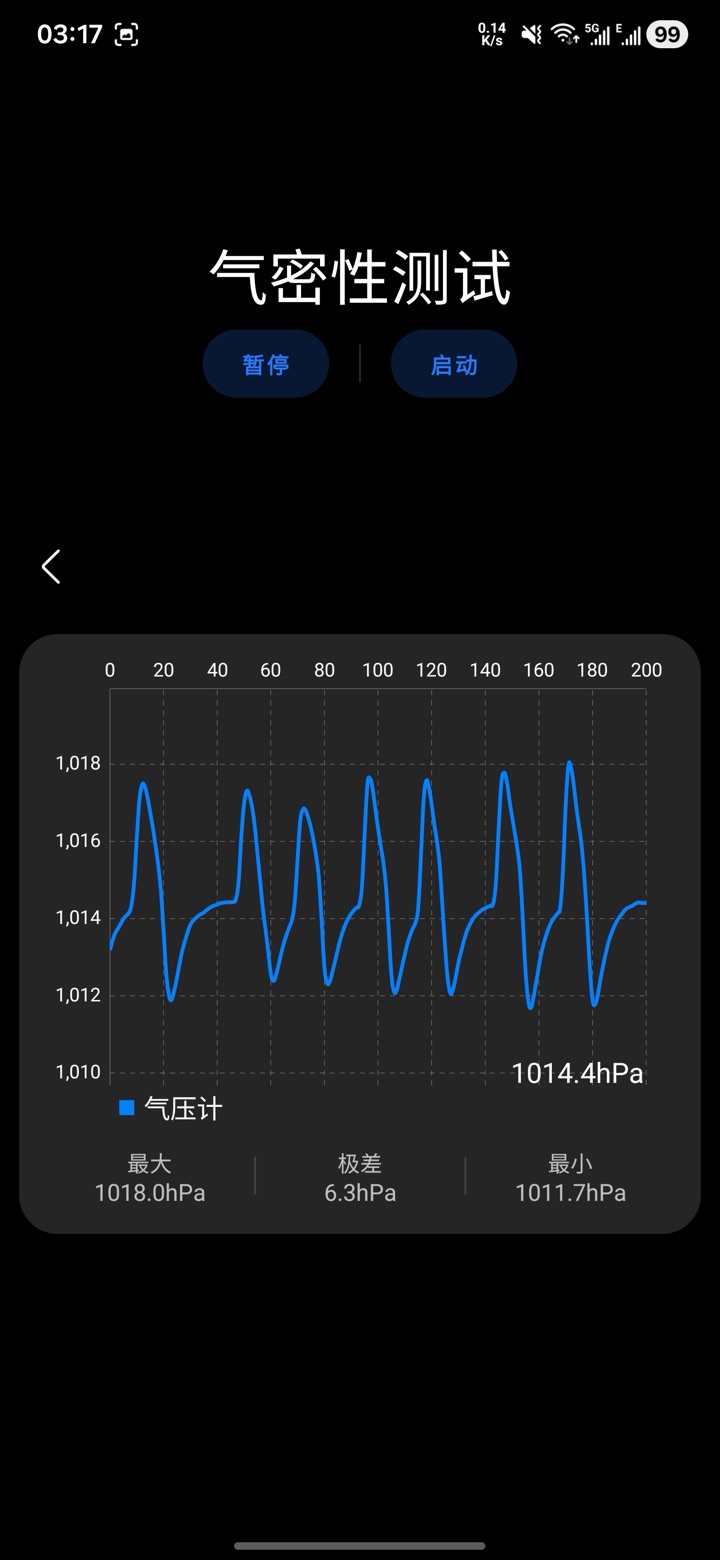Screen dimensions: 720x1560
Task: Start the test with the 启动 button
Action: [454, 364]
